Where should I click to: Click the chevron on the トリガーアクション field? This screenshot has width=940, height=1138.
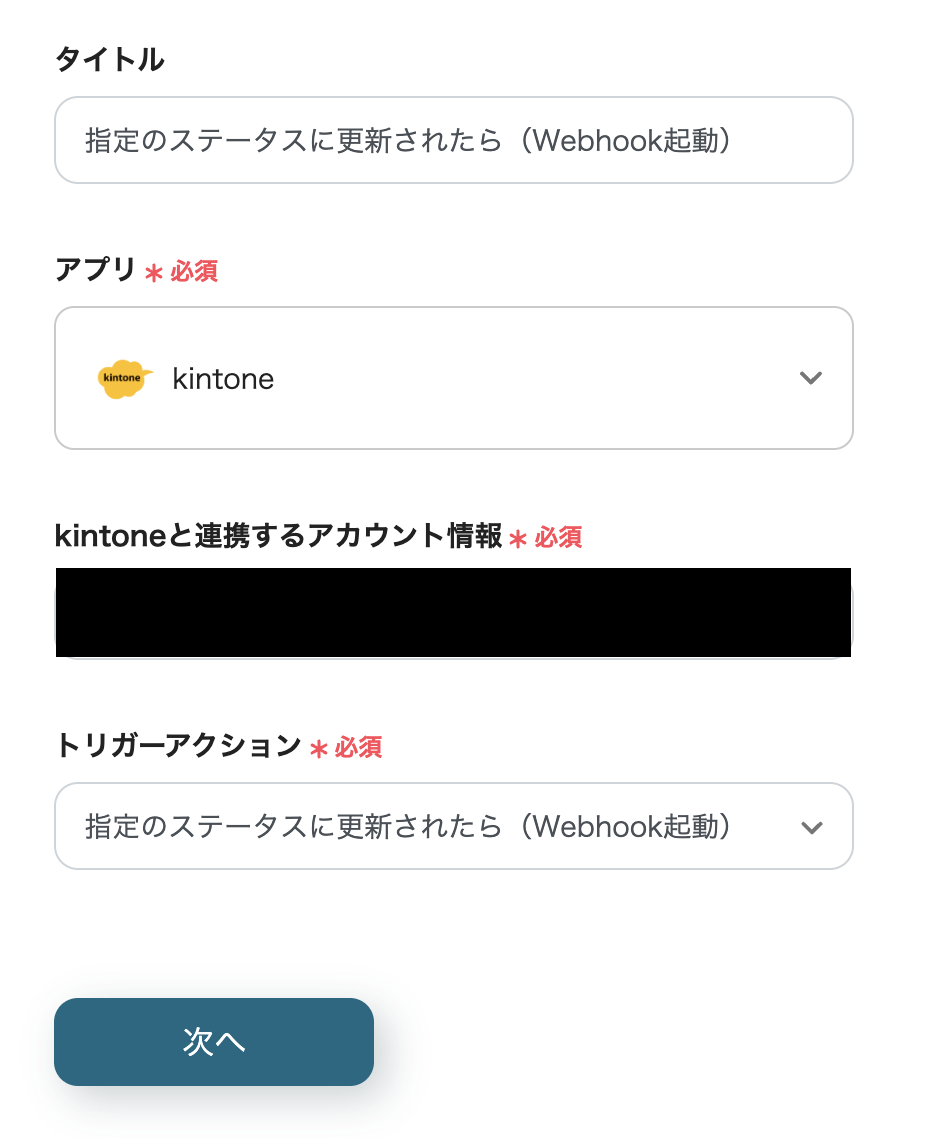(812, 826)
